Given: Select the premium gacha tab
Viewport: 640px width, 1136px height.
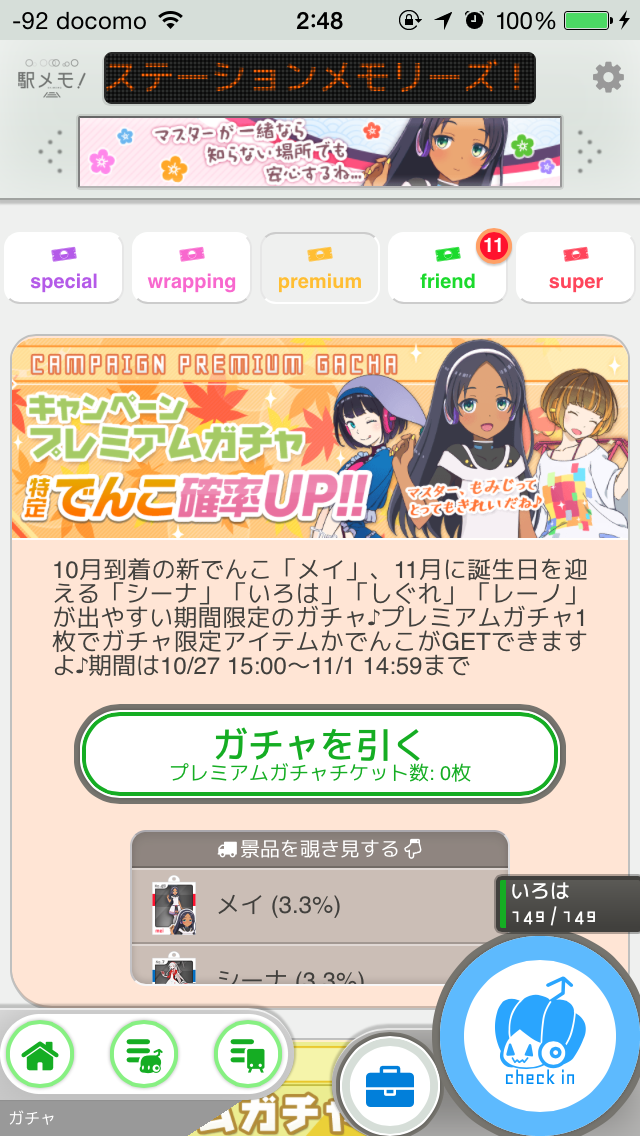Looking at the screenshot, I should pos(319,268).
